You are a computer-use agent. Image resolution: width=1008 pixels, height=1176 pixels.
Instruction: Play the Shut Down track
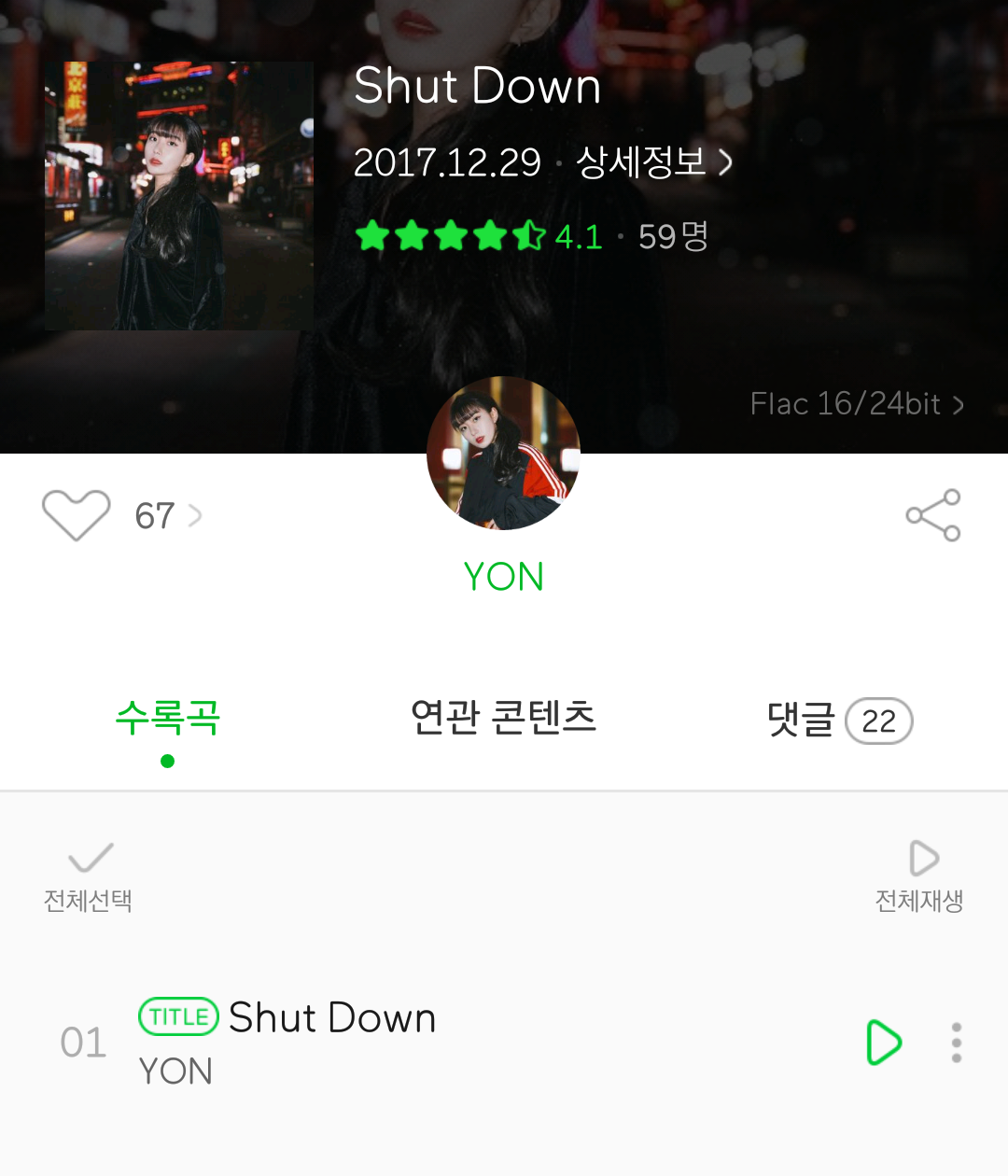point(883,1043)
